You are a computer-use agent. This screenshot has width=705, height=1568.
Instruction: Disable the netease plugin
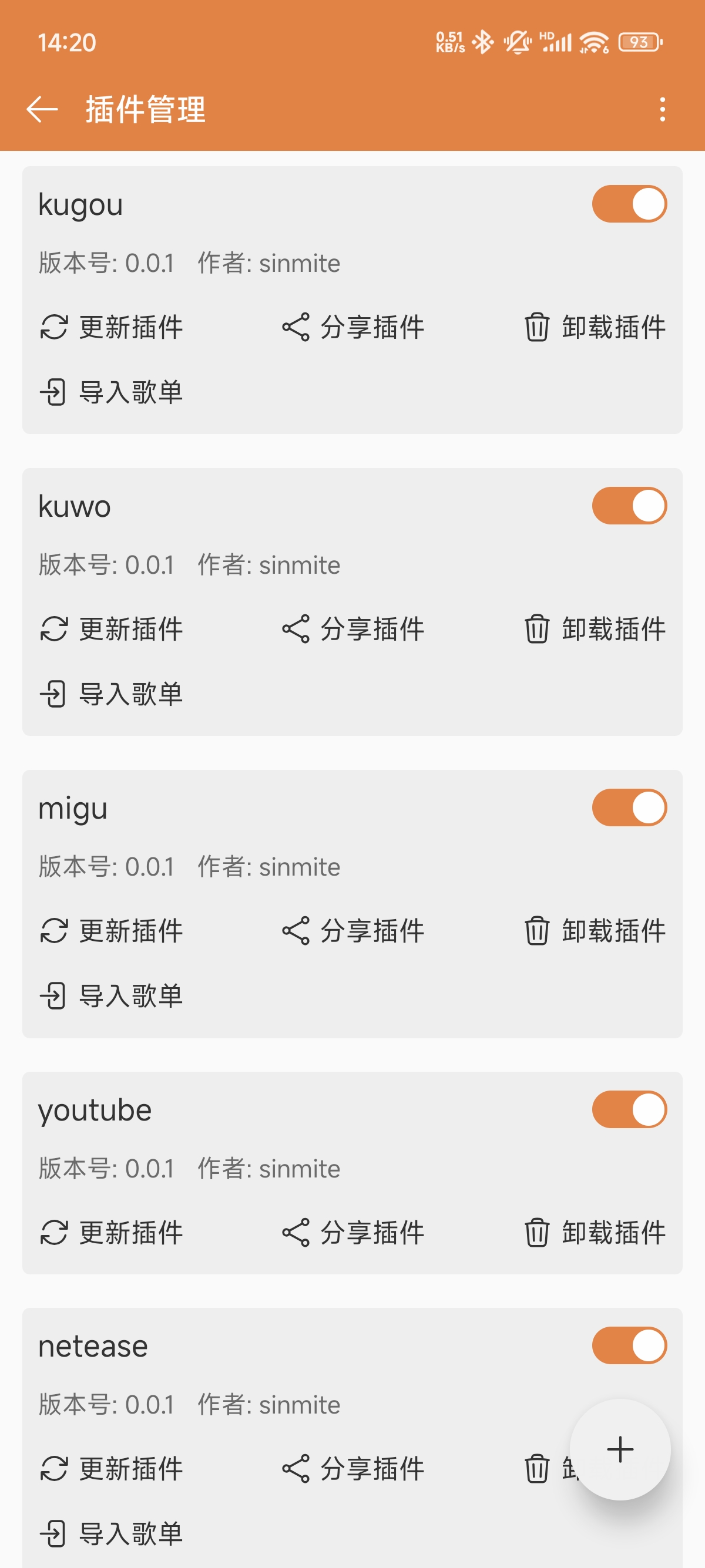tap(629, 1345)
